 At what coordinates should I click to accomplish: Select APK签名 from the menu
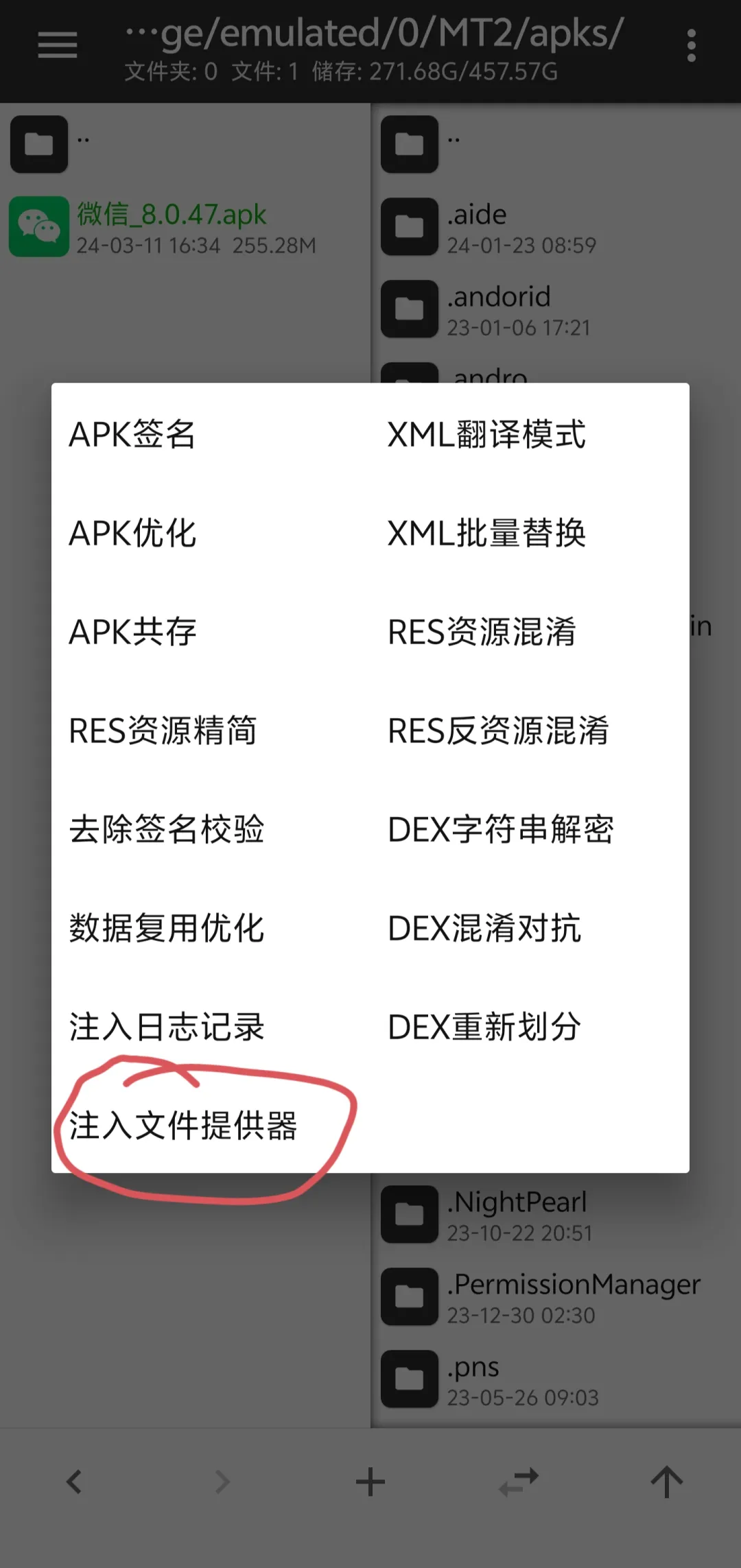click(x=133, y=435)
